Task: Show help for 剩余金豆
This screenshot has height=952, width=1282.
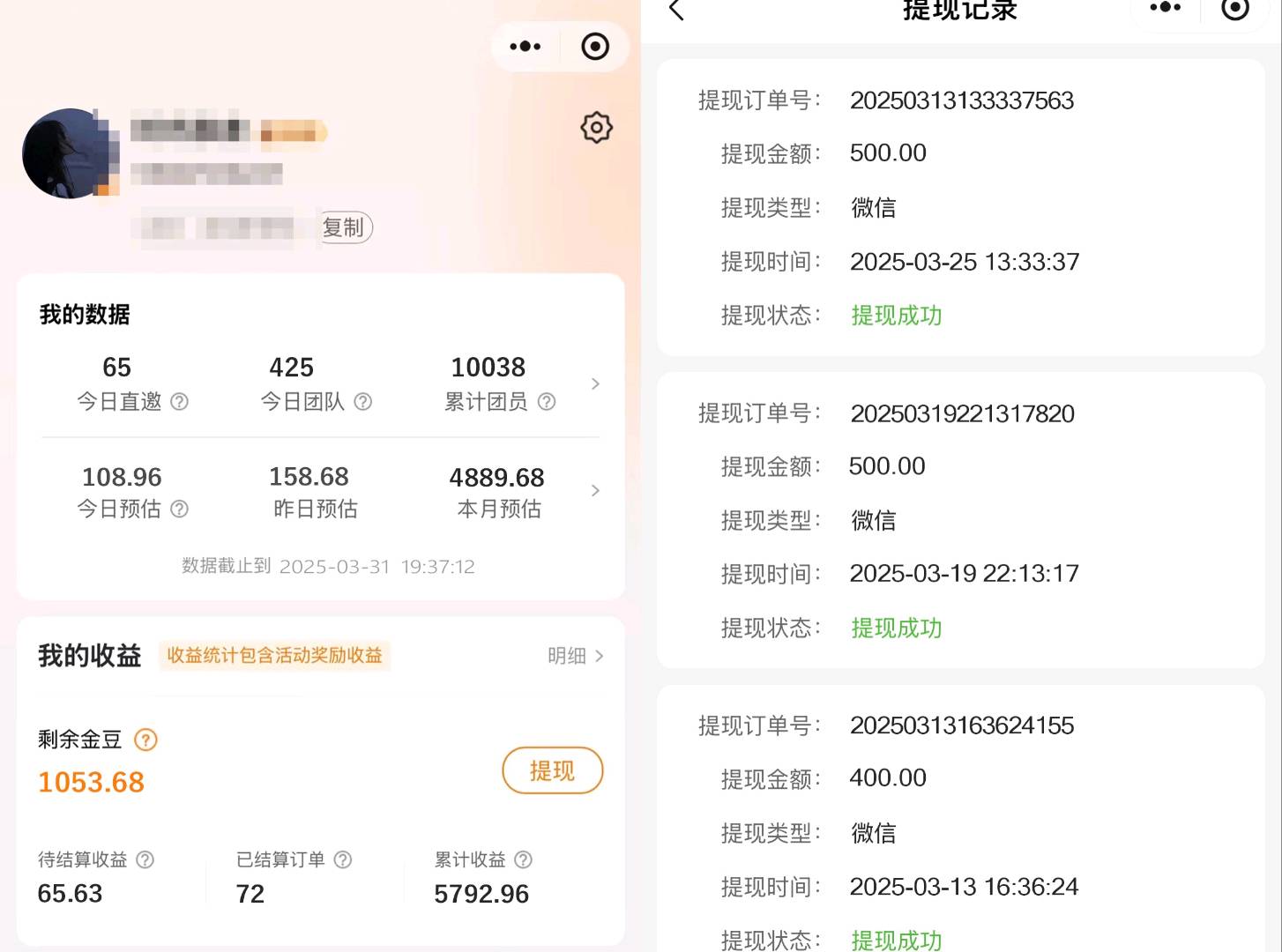Action: pyautogui.click(x=145, y=740)
